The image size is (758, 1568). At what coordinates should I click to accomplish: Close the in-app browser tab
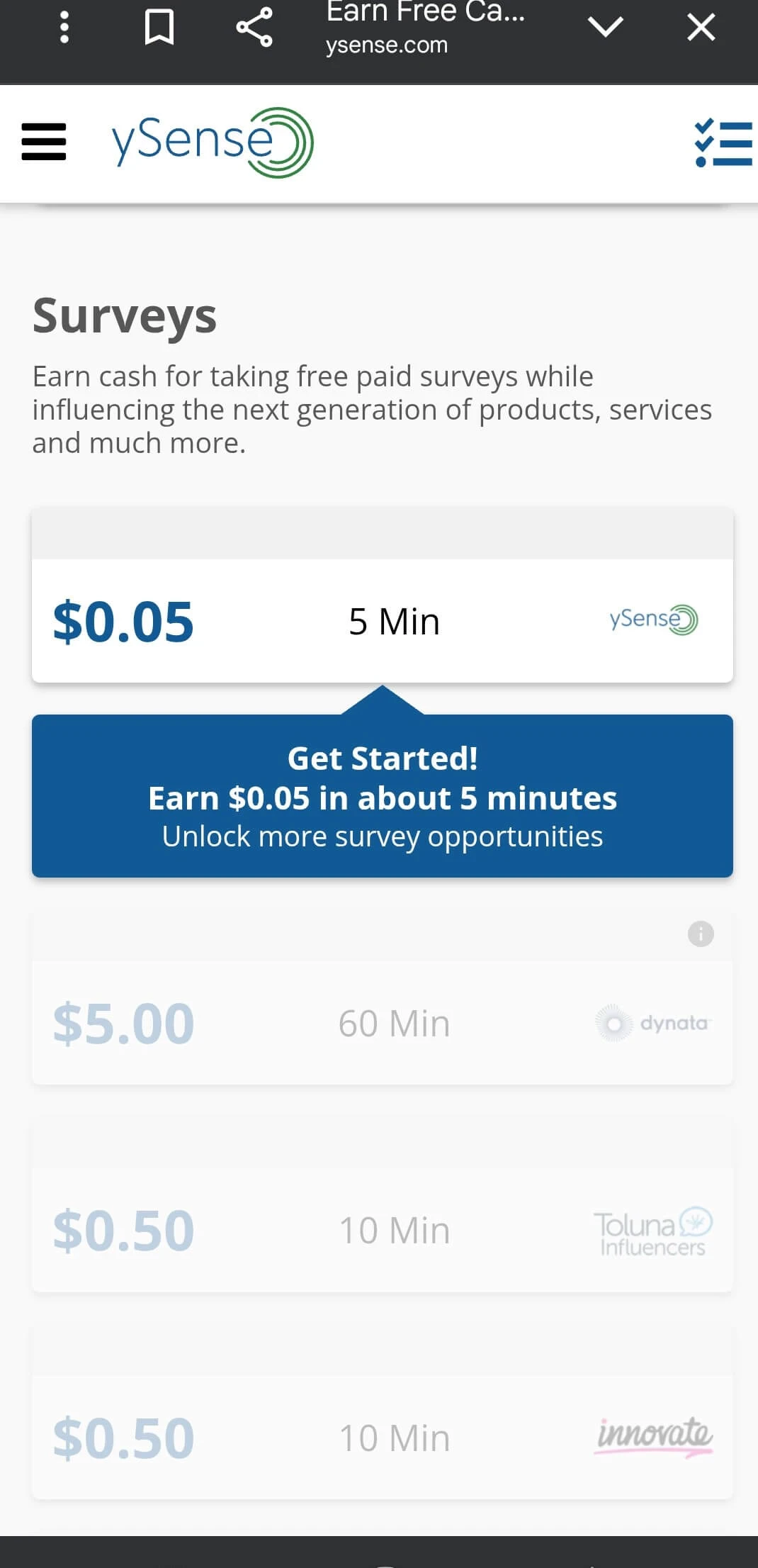pyautogui.click(x=701, y=28)
